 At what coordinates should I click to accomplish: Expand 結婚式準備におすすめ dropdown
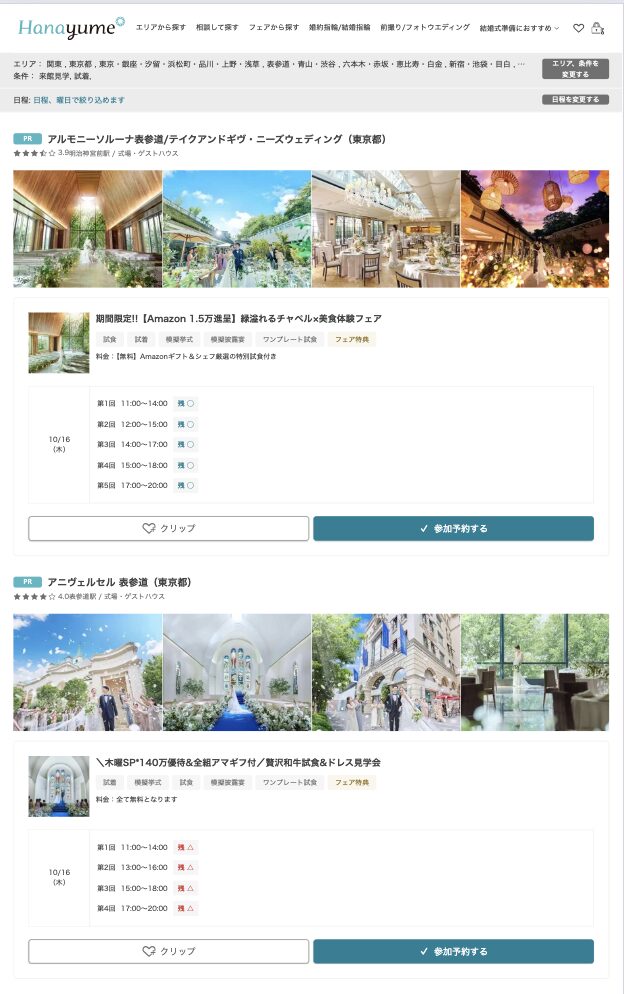[519, 28]
